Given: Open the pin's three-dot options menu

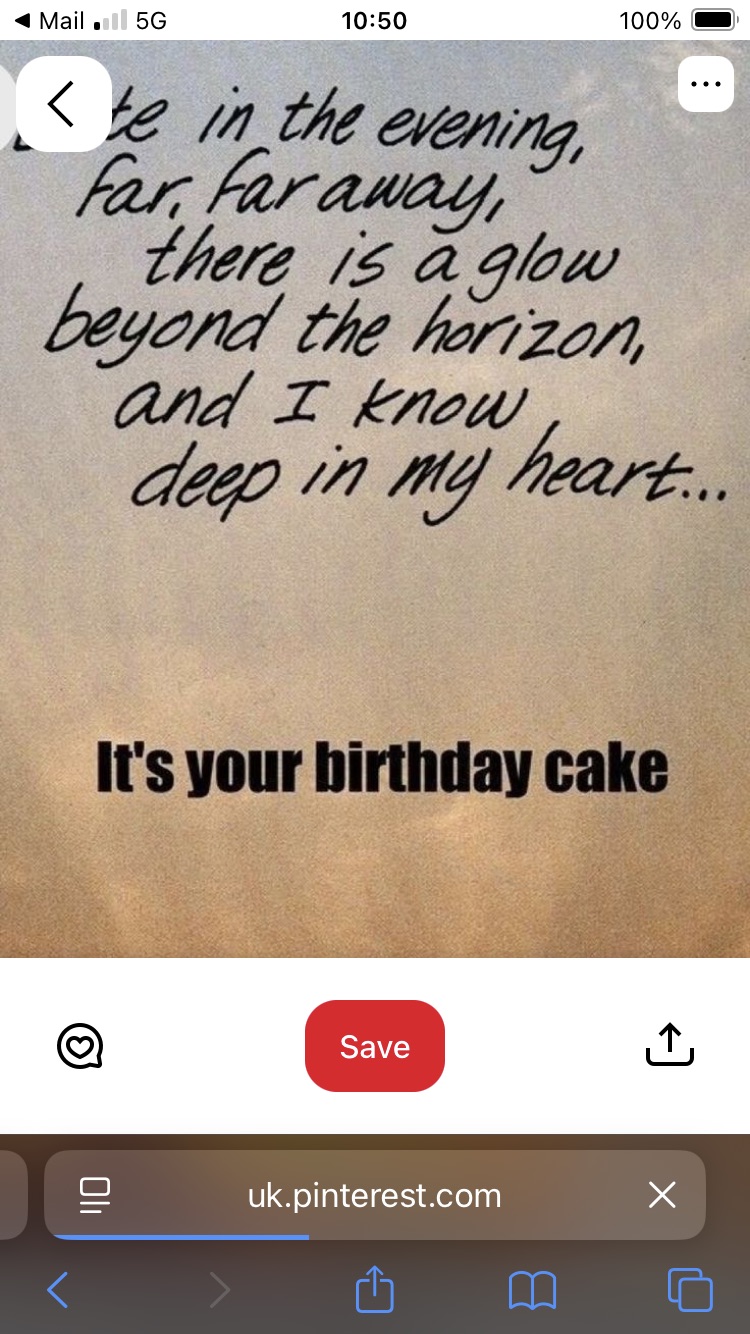Looking at the screenshot, I should 705,84.
